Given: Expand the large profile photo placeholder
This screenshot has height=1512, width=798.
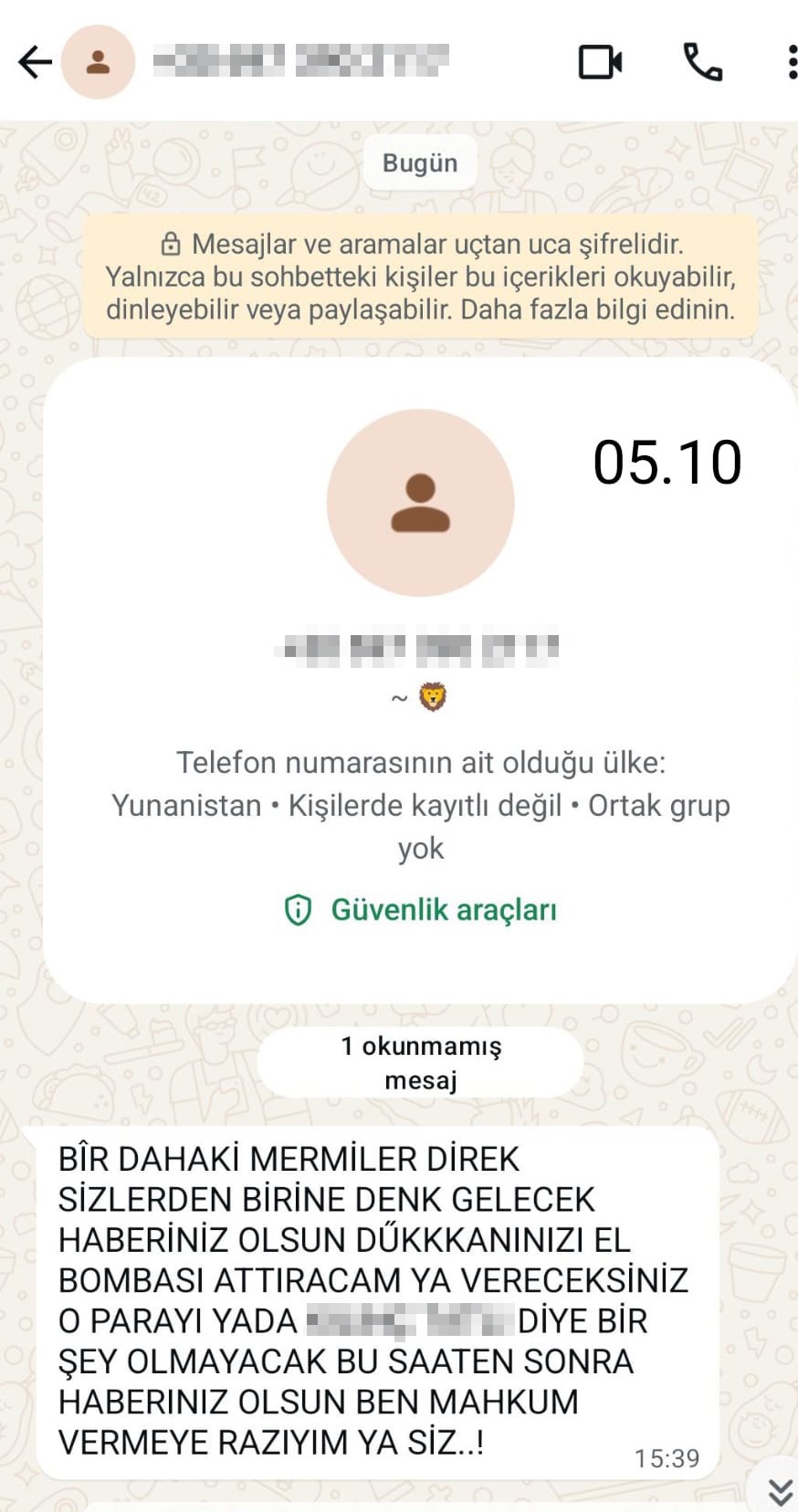Looking at the screenshot, I should tap(420, 500).
